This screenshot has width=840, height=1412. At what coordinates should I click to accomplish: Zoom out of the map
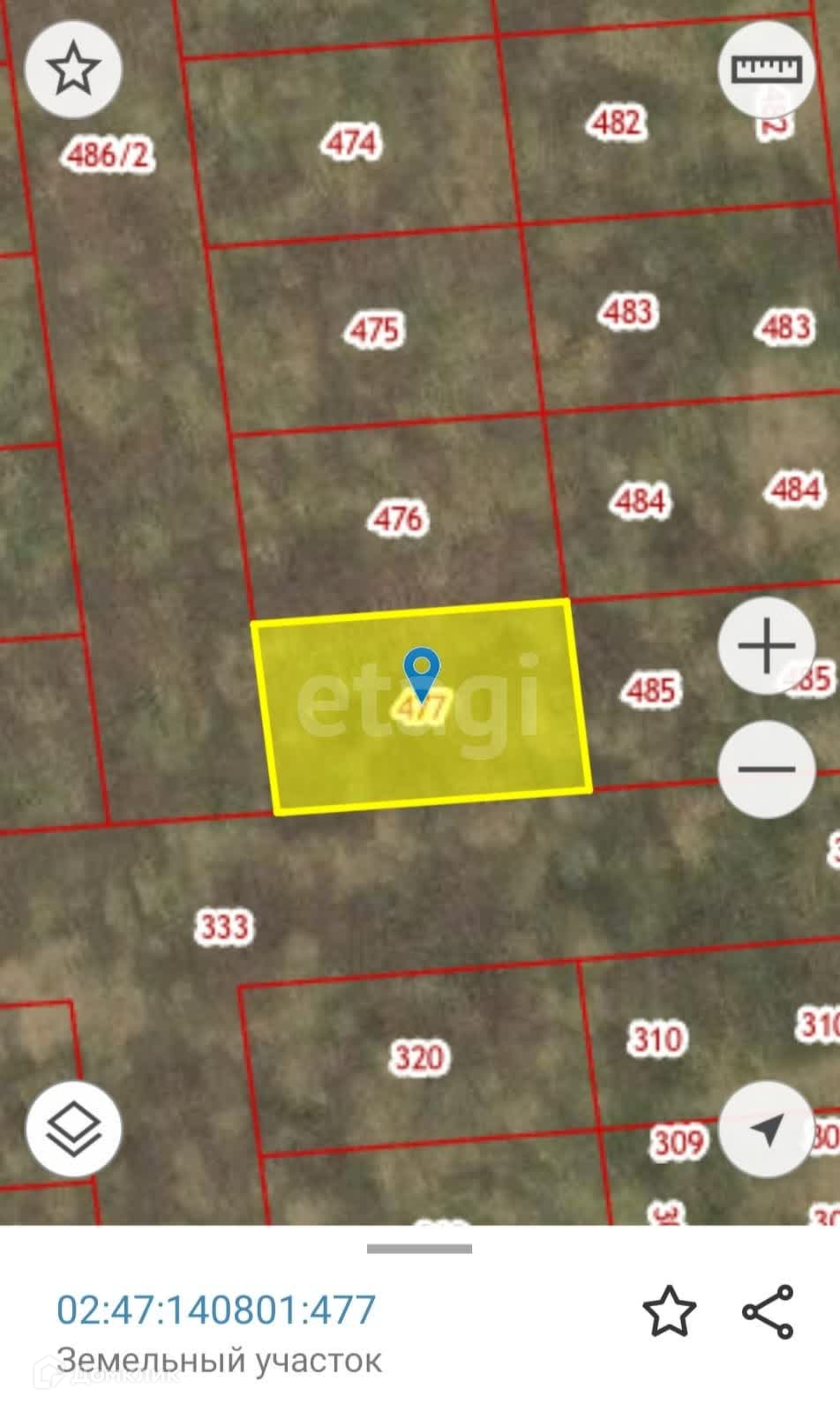766,769
